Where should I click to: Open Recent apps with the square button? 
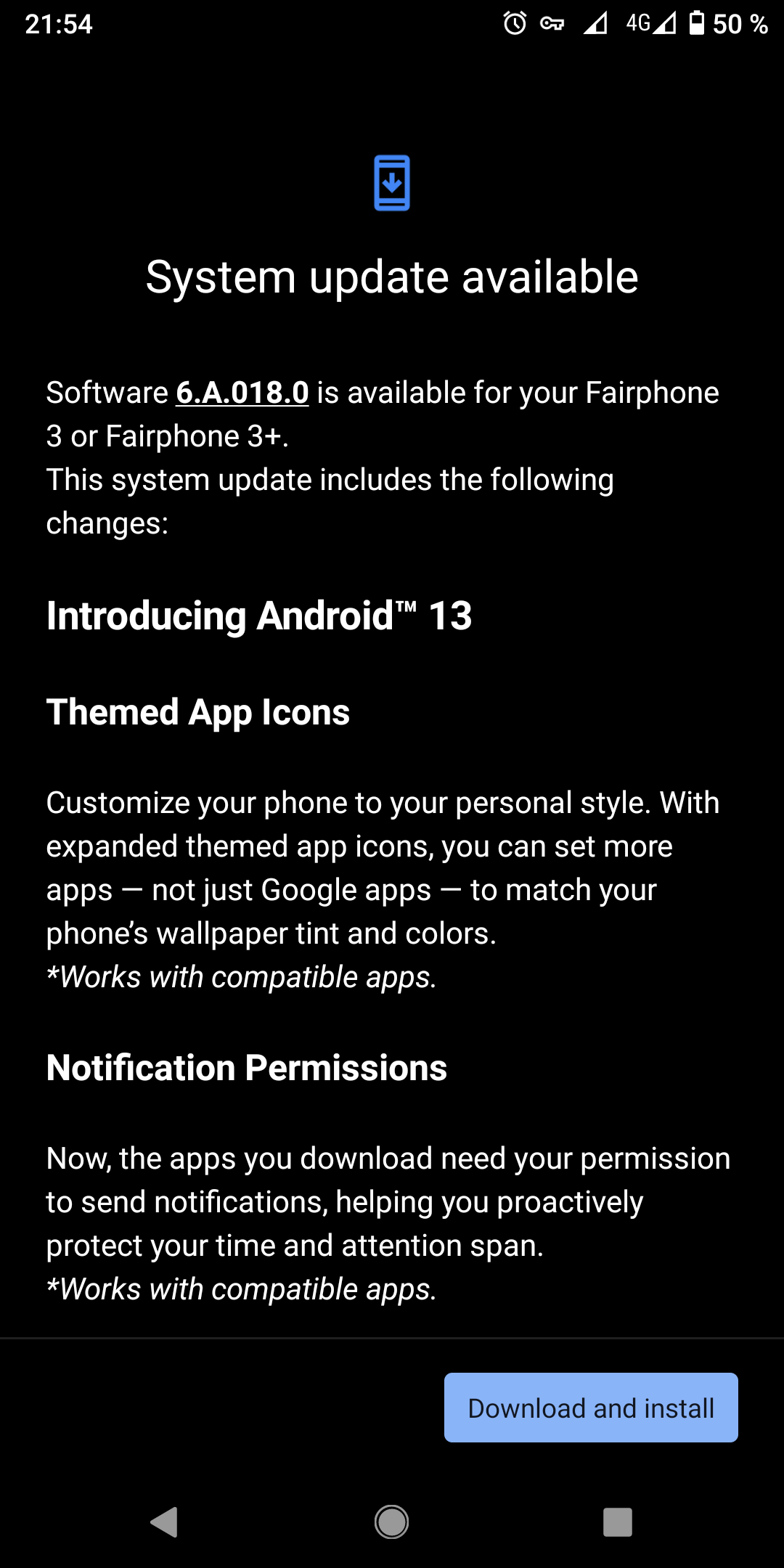click(x=617, y=1522)
